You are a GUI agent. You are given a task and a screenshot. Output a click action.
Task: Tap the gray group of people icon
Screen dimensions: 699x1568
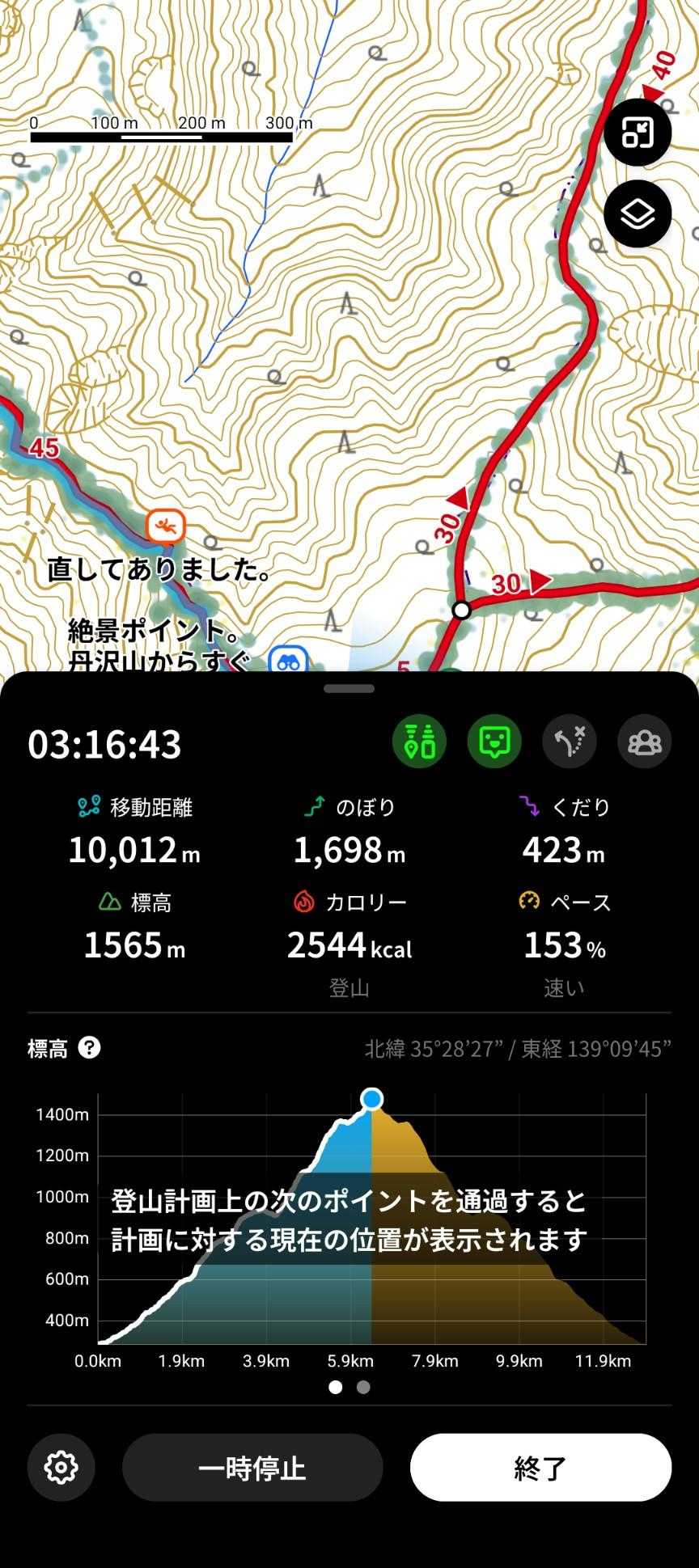click(x=644, y=741)
